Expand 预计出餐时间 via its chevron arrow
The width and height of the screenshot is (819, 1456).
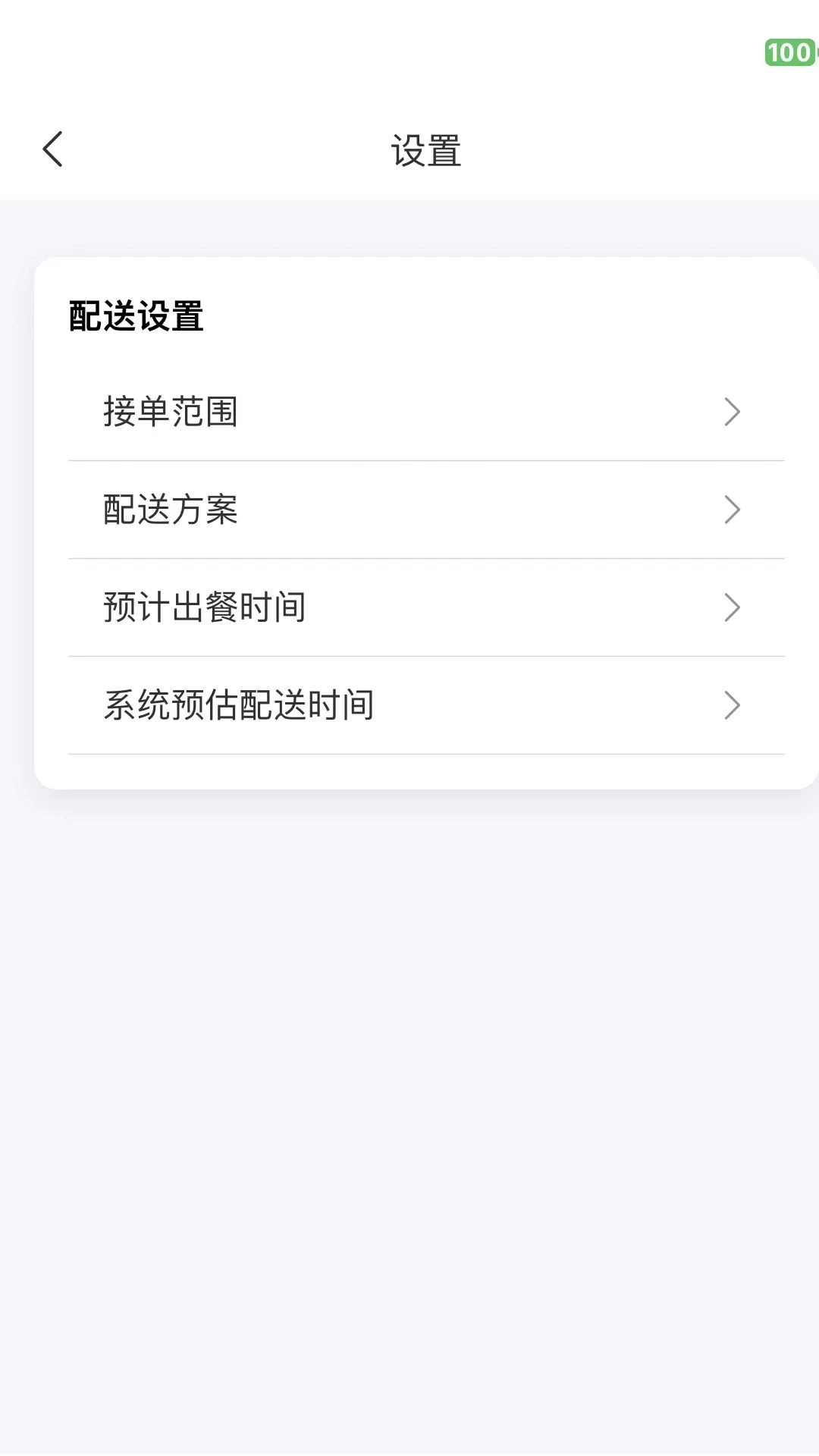[732, 607]
